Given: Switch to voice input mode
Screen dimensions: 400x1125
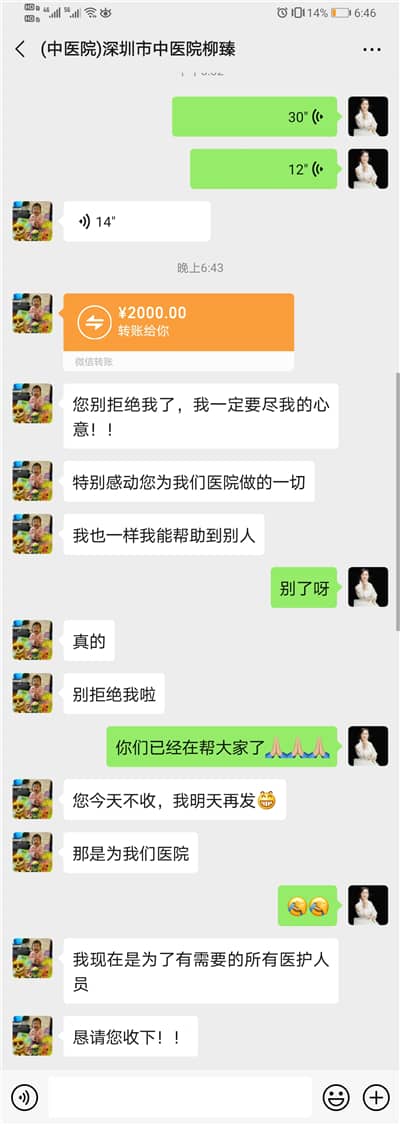Looking at the screenshot, I should click(25, 1097).
